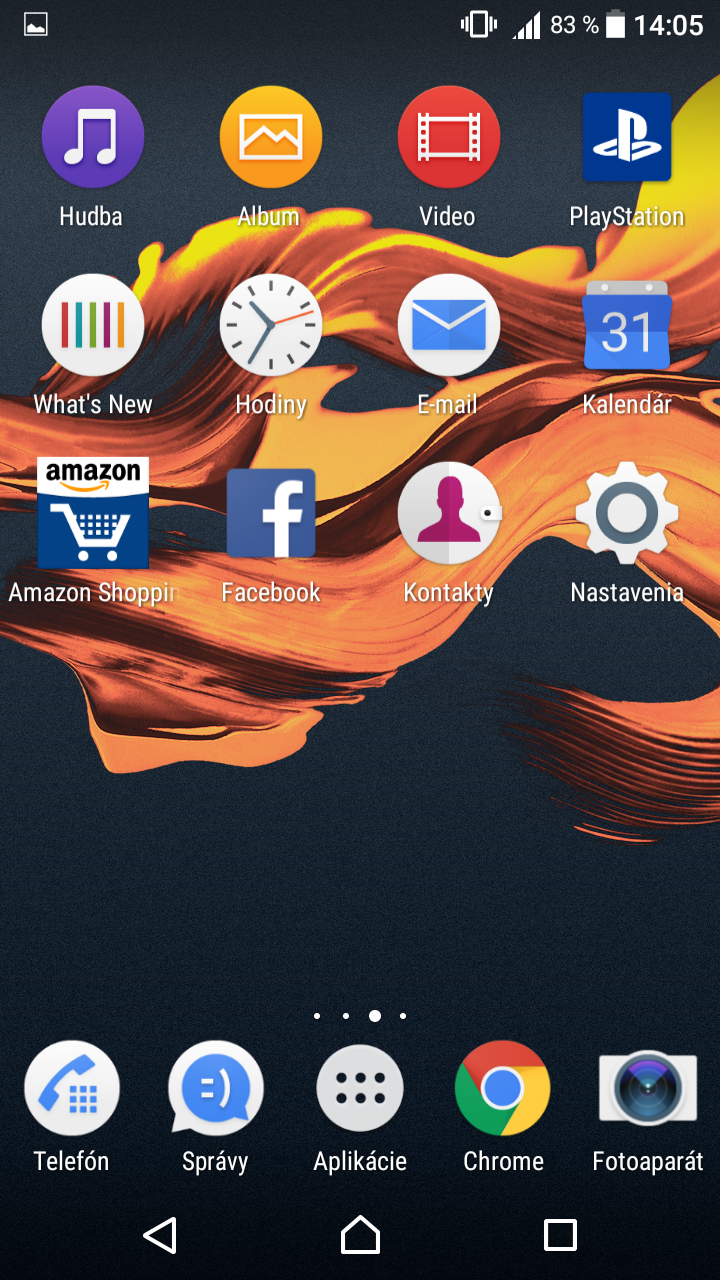Screen dimensions: 720x1280
Task: Tap the system back button
Action: coord(160,1235)
